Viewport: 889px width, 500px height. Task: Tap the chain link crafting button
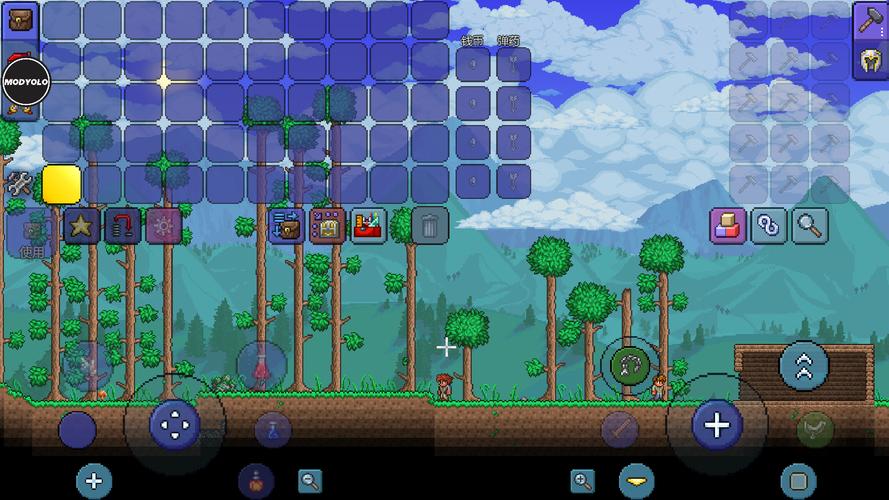click(x=769, y=226)
